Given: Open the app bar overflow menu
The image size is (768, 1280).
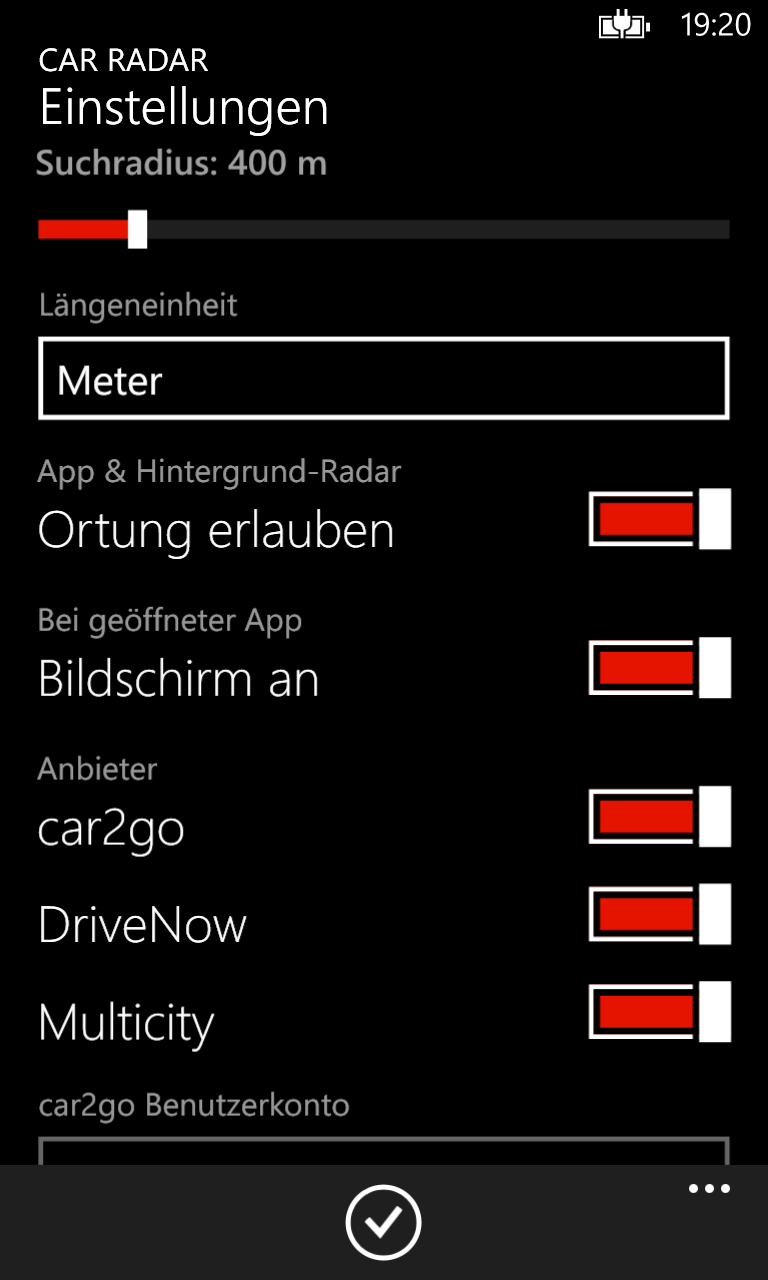Looking at the screenshot, I should point(709,1189).
